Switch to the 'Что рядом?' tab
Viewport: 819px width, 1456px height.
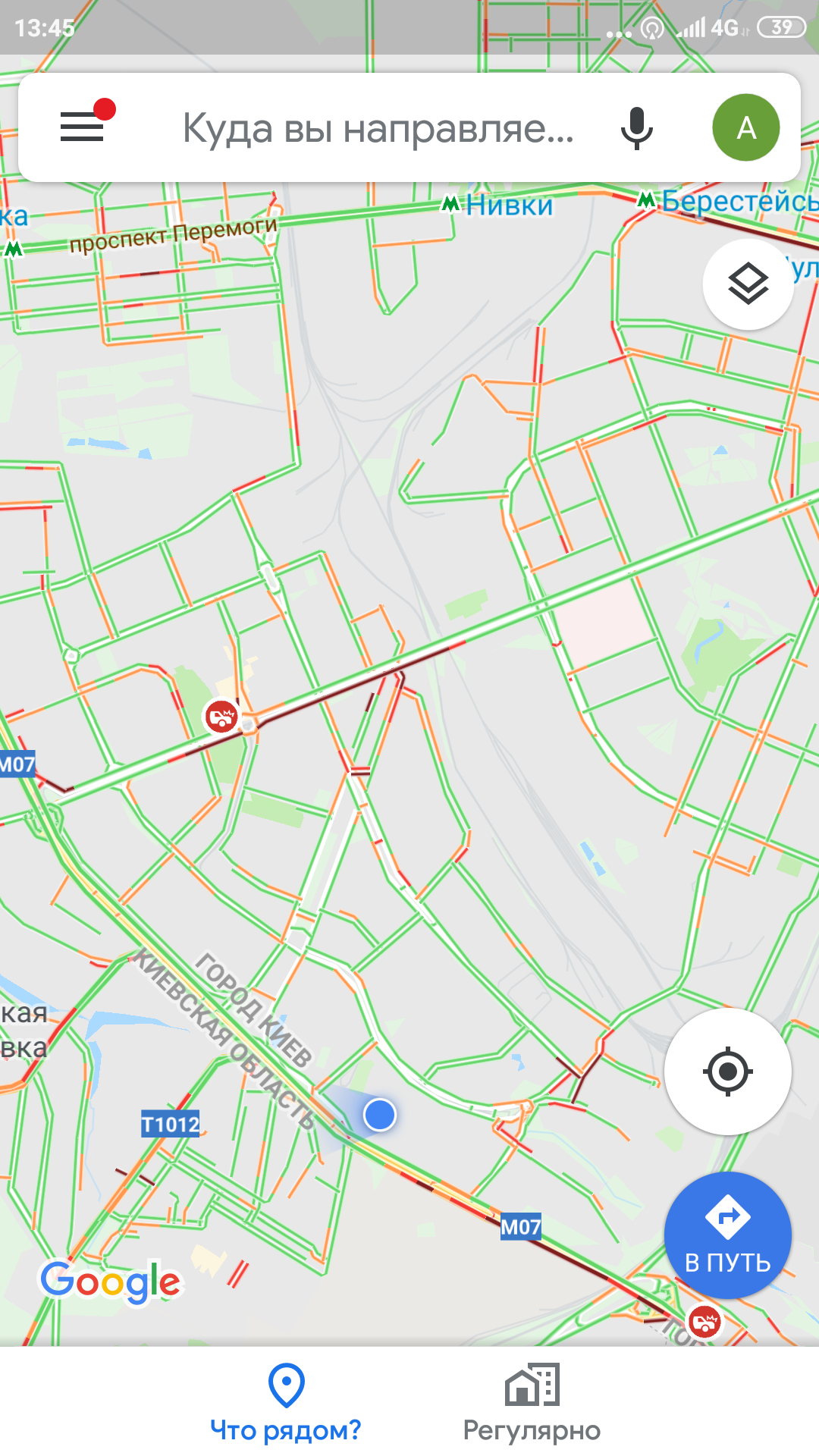[x=286, y=1403]
